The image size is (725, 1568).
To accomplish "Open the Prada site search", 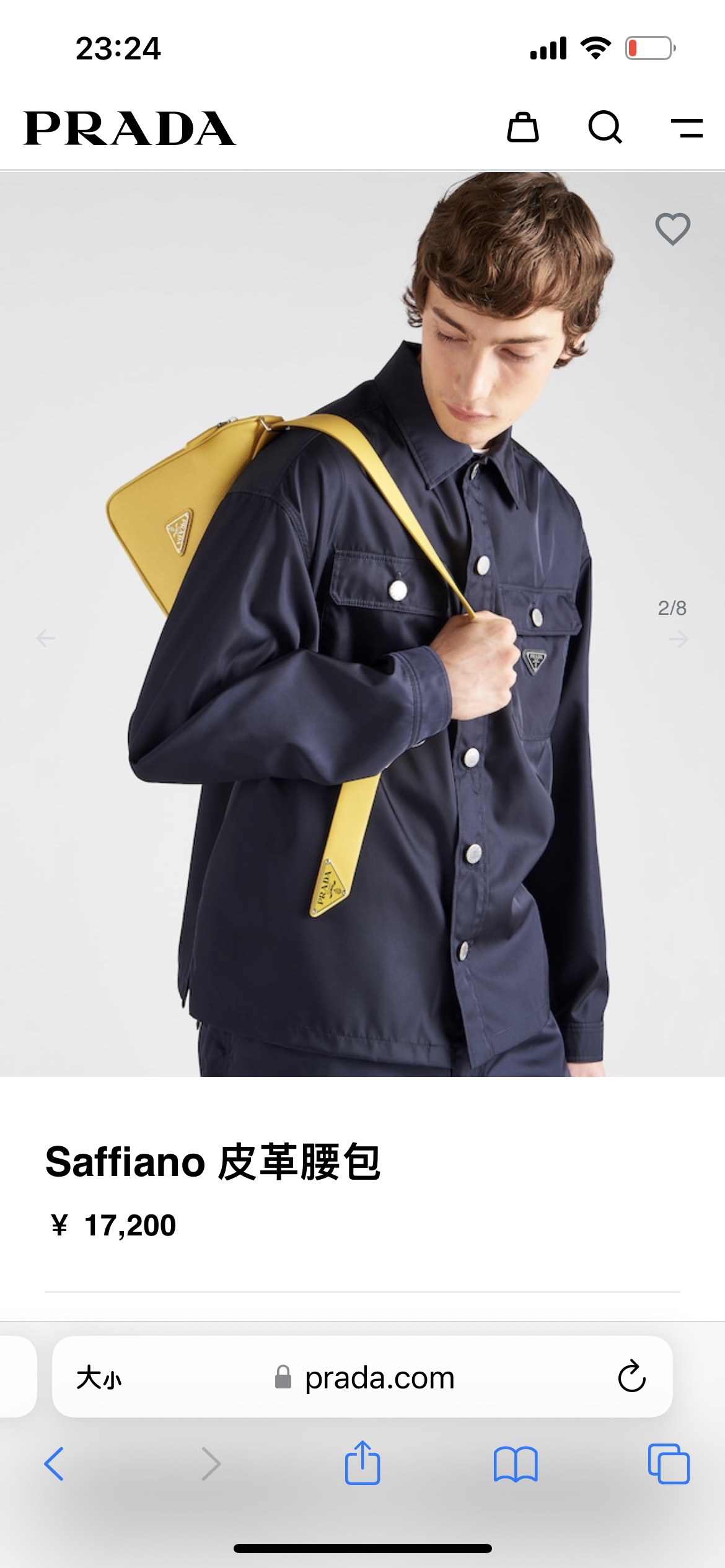I will click(x=605, y=128).
